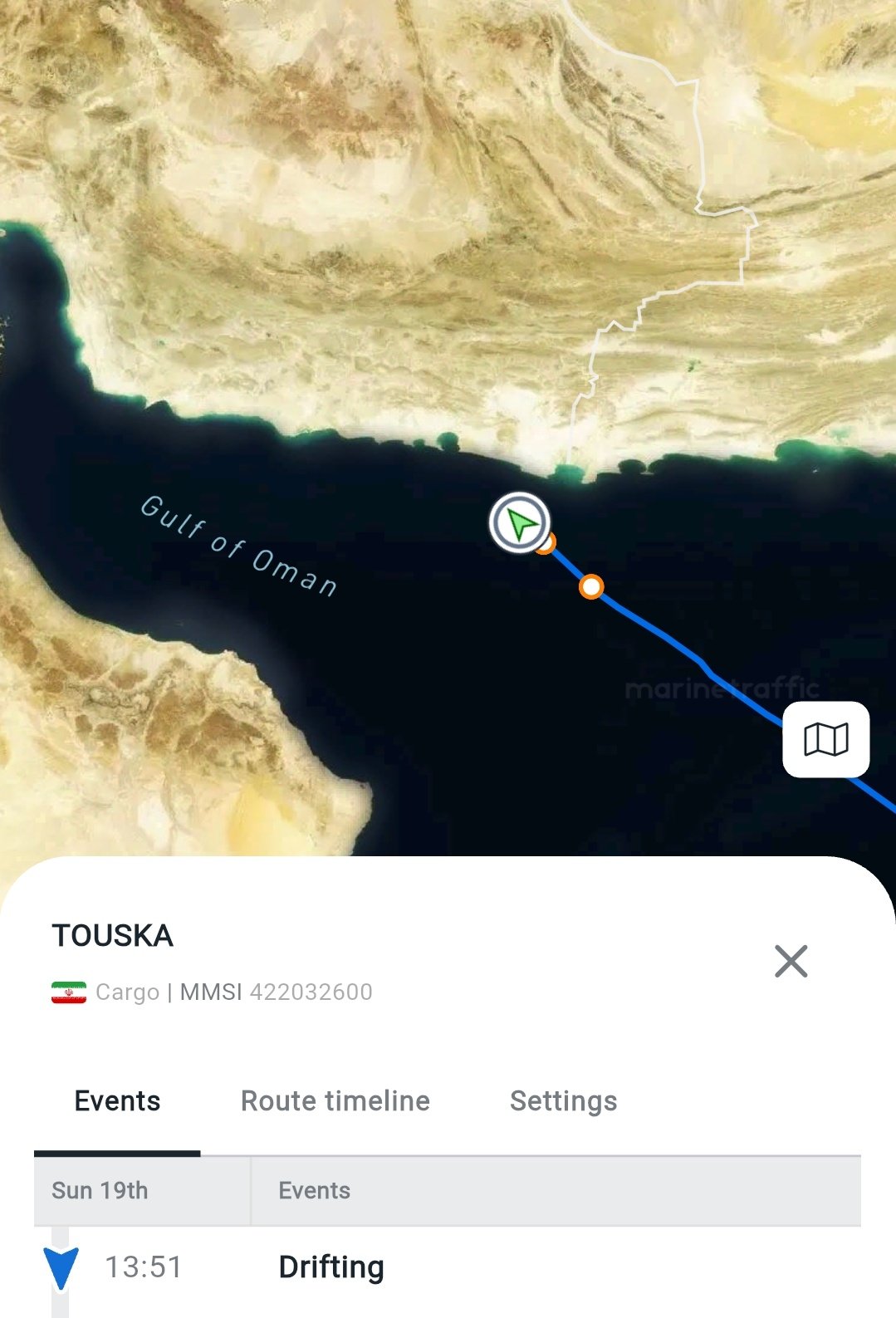Screen dimensions: 896x1318
Task: Close the TOUSKA vessel panel
Action: pos(791,961)
